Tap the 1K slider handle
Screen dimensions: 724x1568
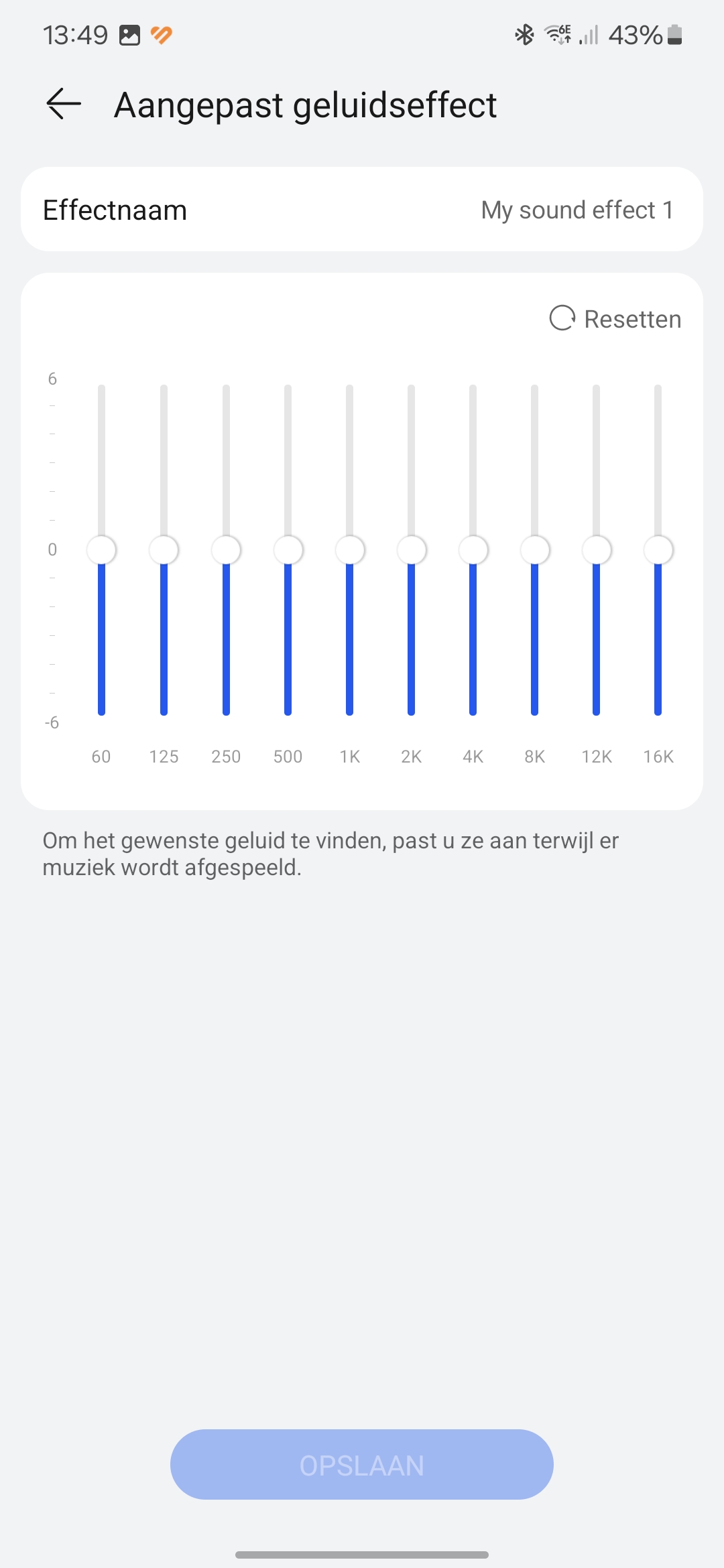point(350,550)
